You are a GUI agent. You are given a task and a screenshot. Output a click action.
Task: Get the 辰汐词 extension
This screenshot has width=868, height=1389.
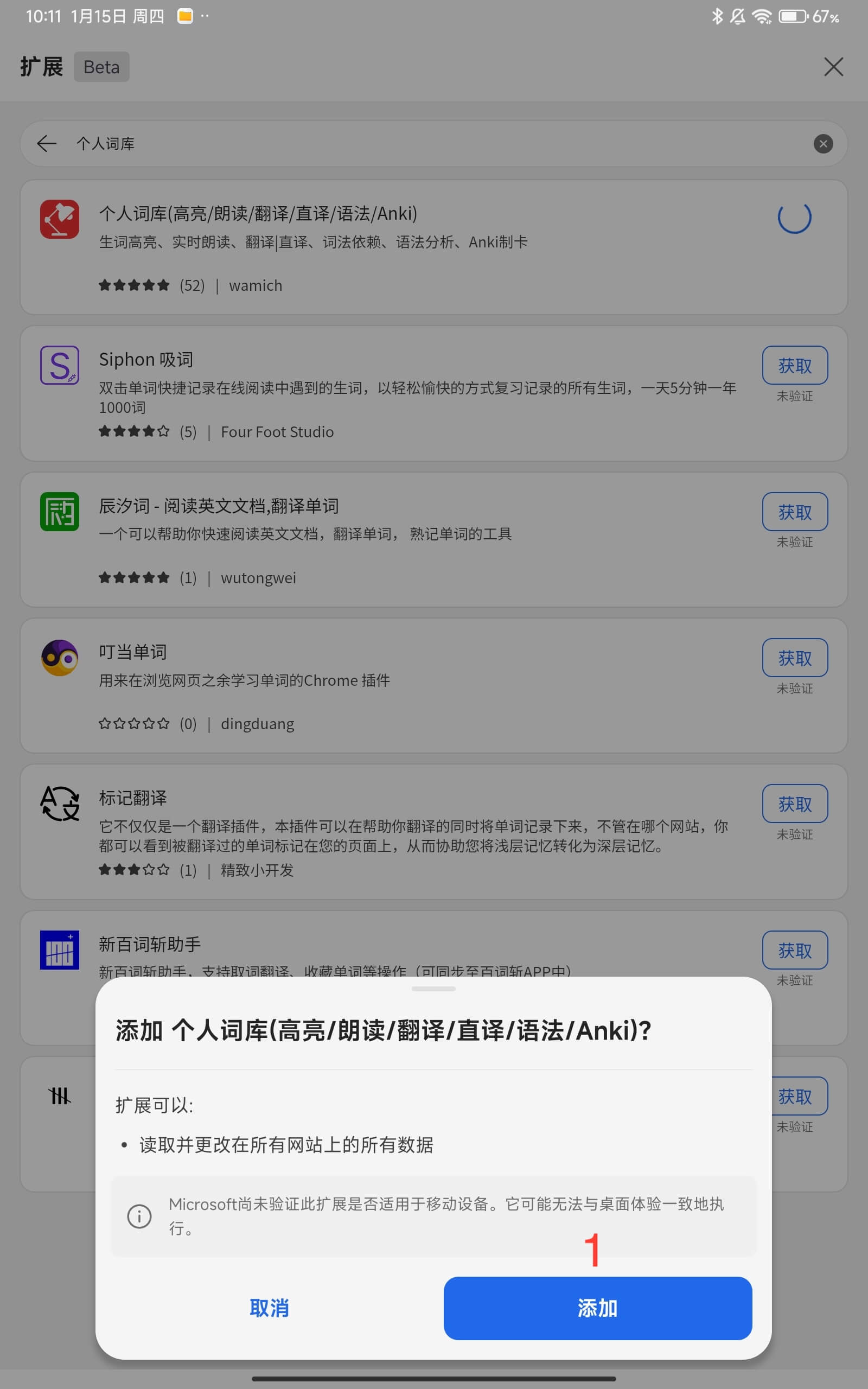795,512
